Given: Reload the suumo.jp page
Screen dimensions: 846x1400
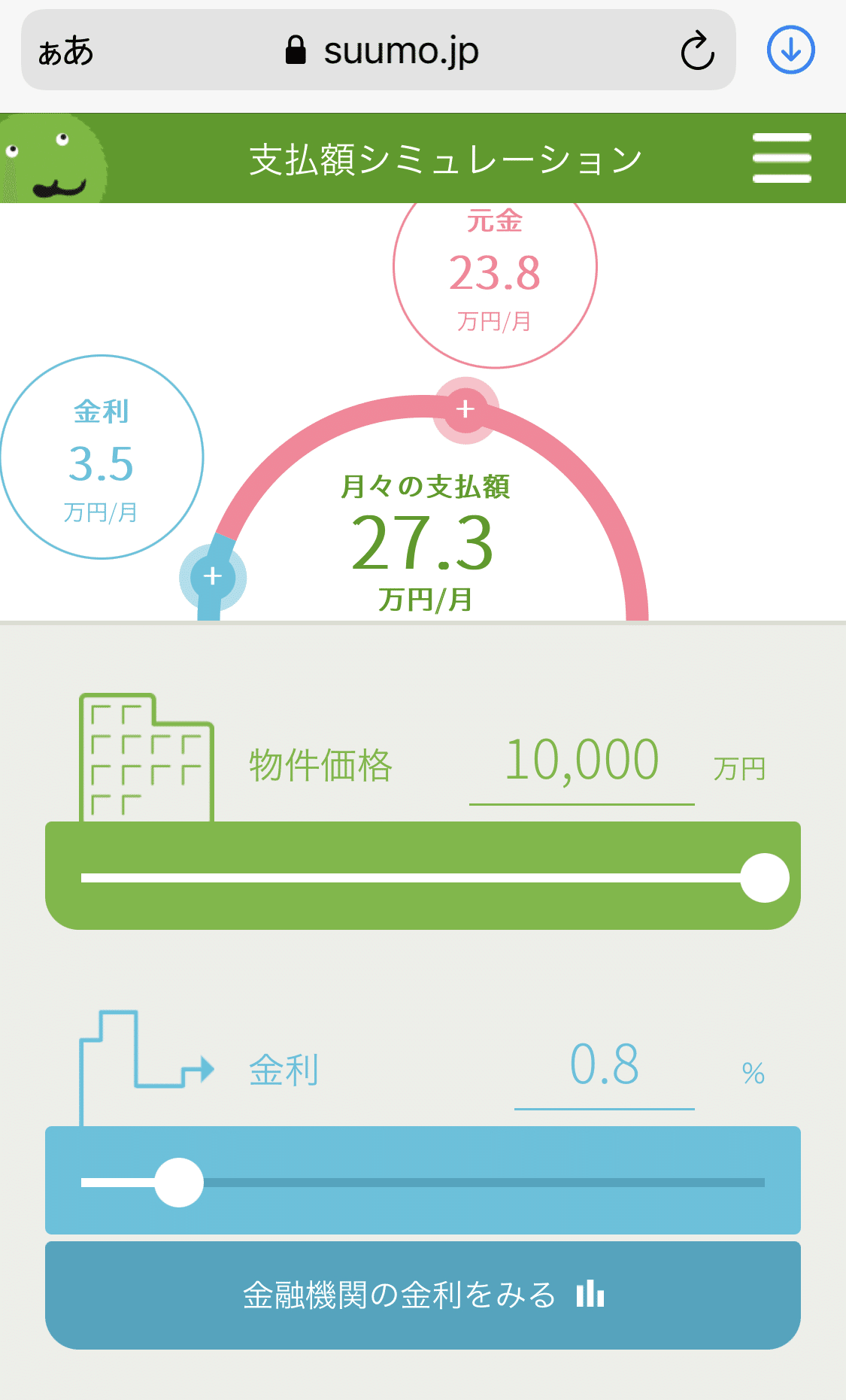Looking at the screenshot, I should point(697,51).
